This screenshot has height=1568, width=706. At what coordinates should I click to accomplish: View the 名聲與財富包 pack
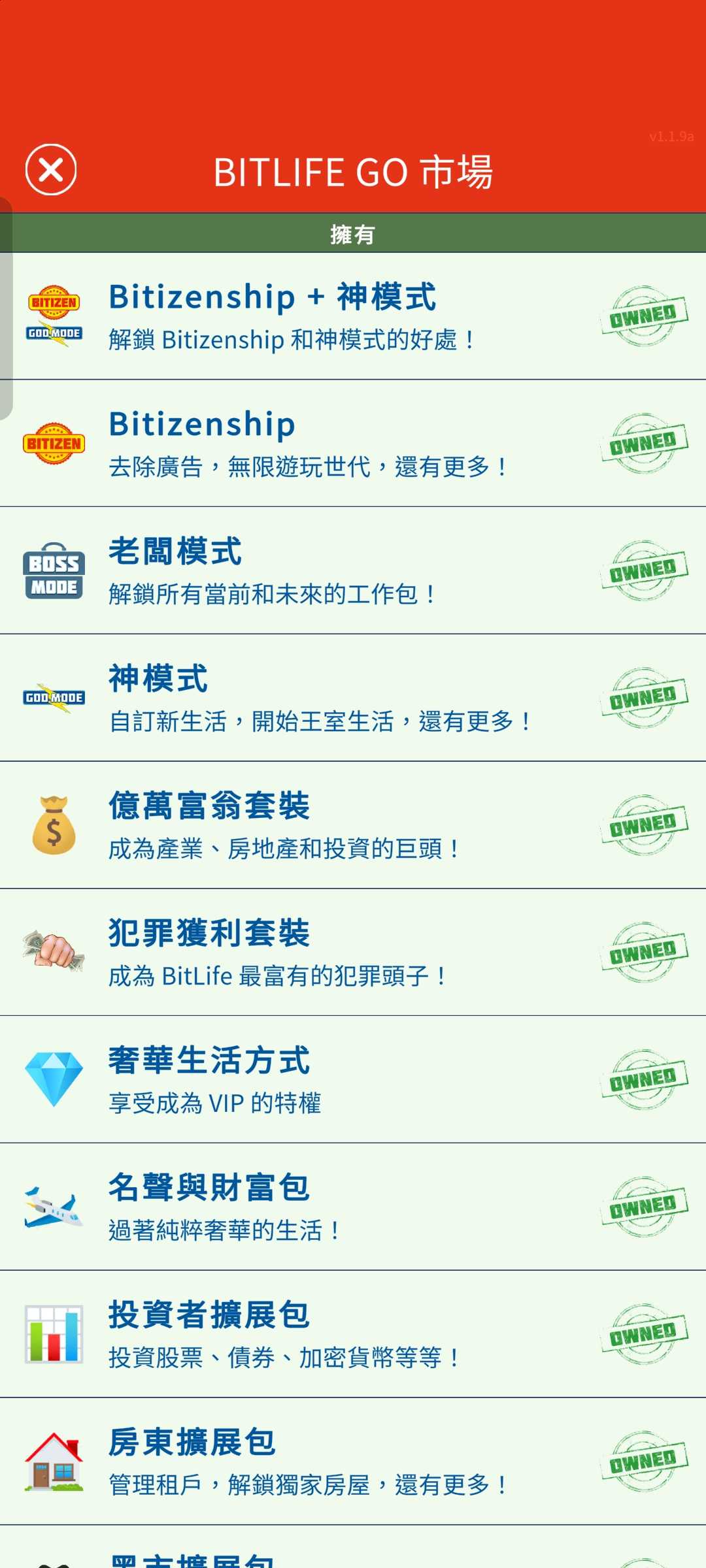[x=353, y=1207]
